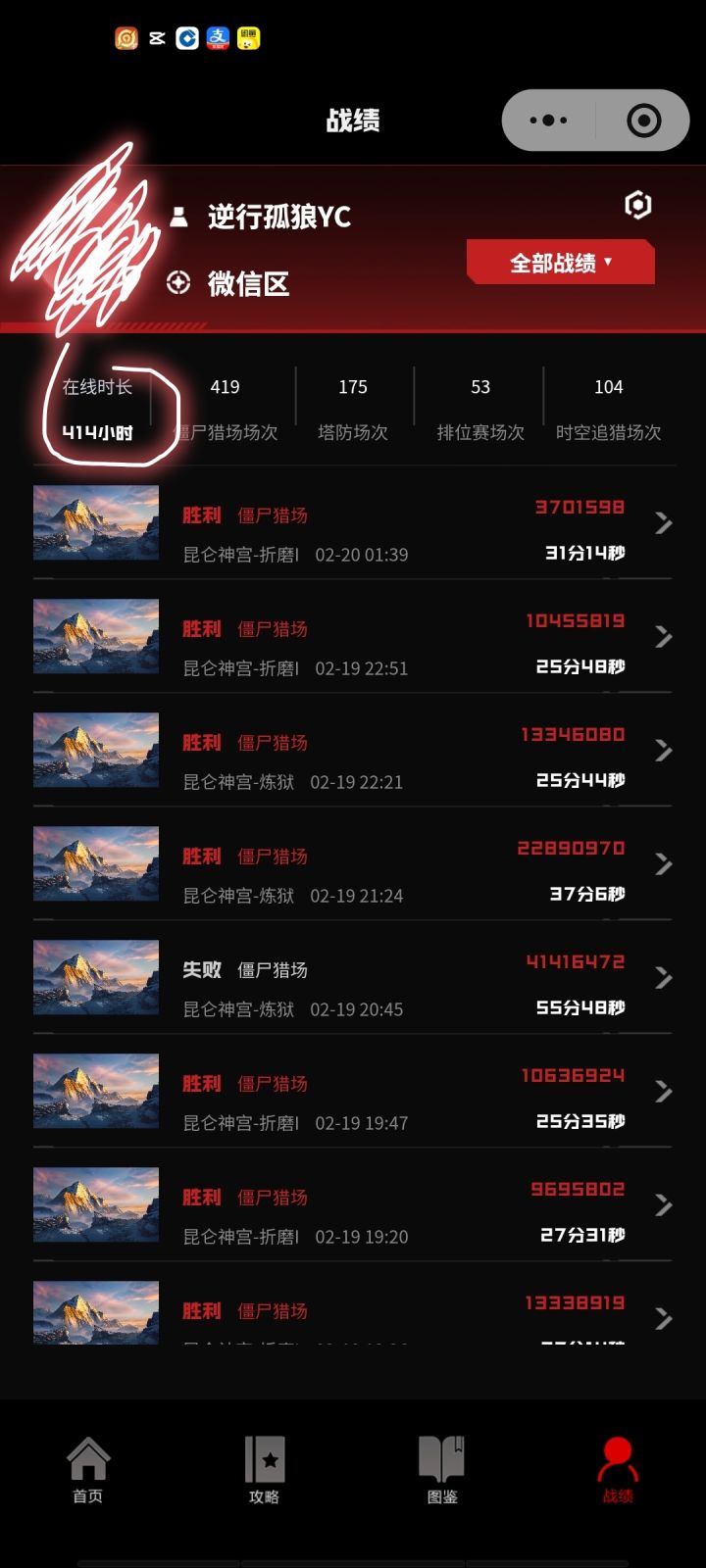Tap the circled 在线时长 414小时 stat
This screenshot has height=1568, width=706.
click(97, 406)
